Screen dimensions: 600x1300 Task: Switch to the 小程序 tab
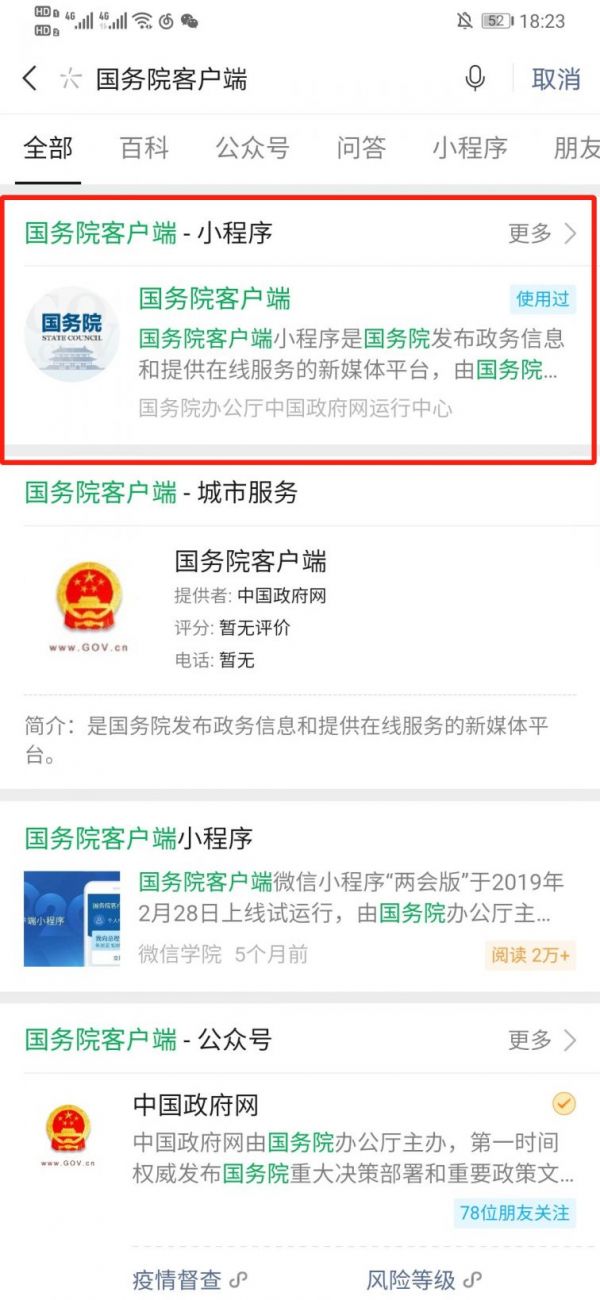(470, 148)
